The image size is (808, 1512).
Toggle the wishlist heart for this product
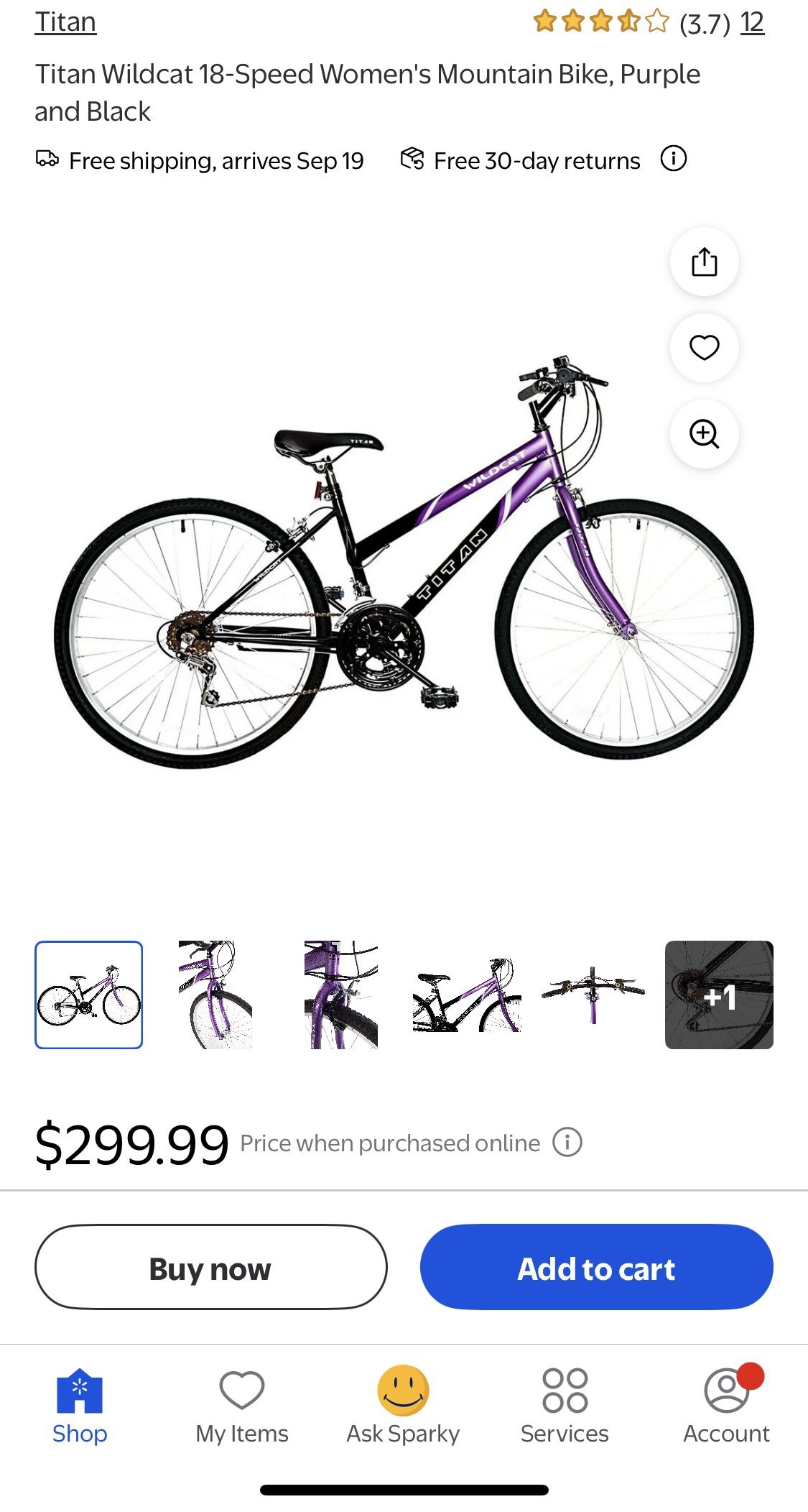(x=705, y=347)
